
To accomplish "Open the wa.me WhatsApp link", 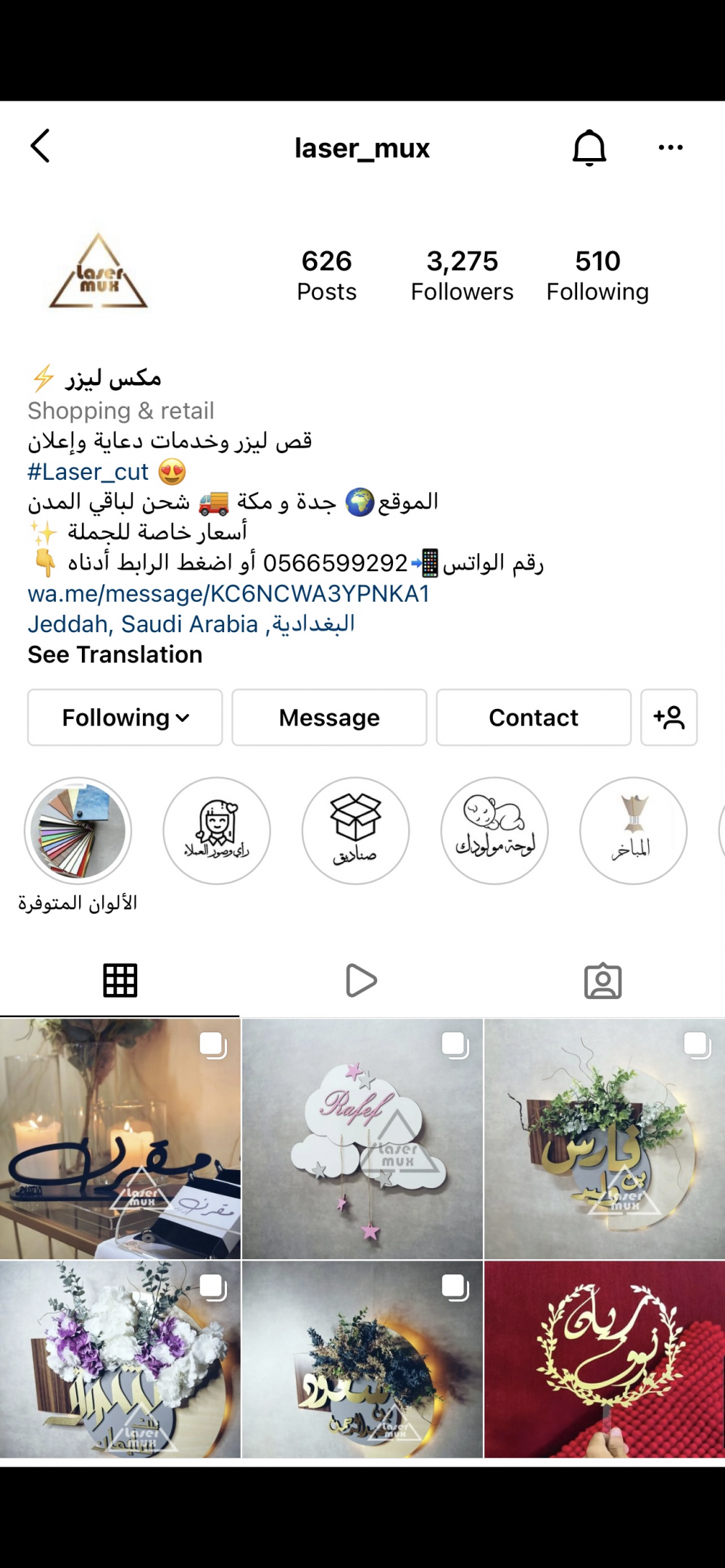I will [228, 594].
